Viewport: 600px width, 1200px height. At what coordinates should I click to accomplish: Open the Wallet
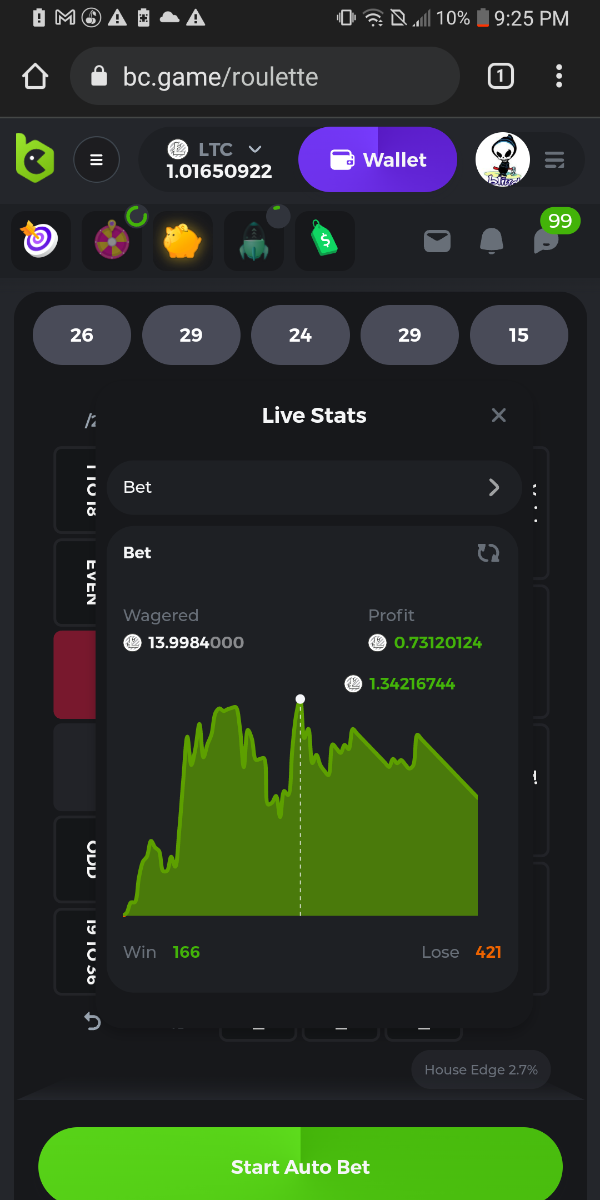[377, 160]
